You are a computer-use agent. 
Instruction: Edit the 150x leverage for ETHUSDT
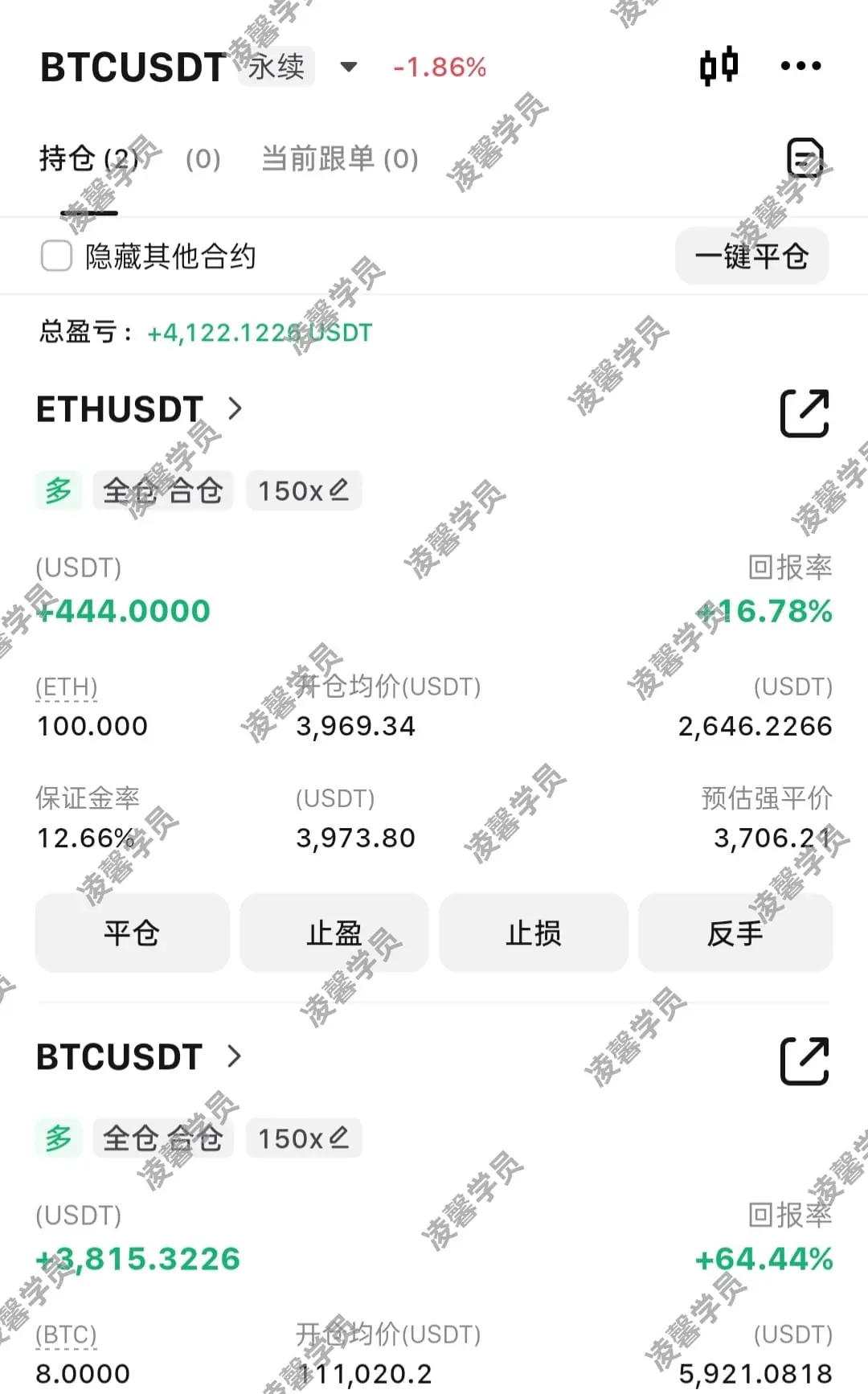(x=304, y=490)
